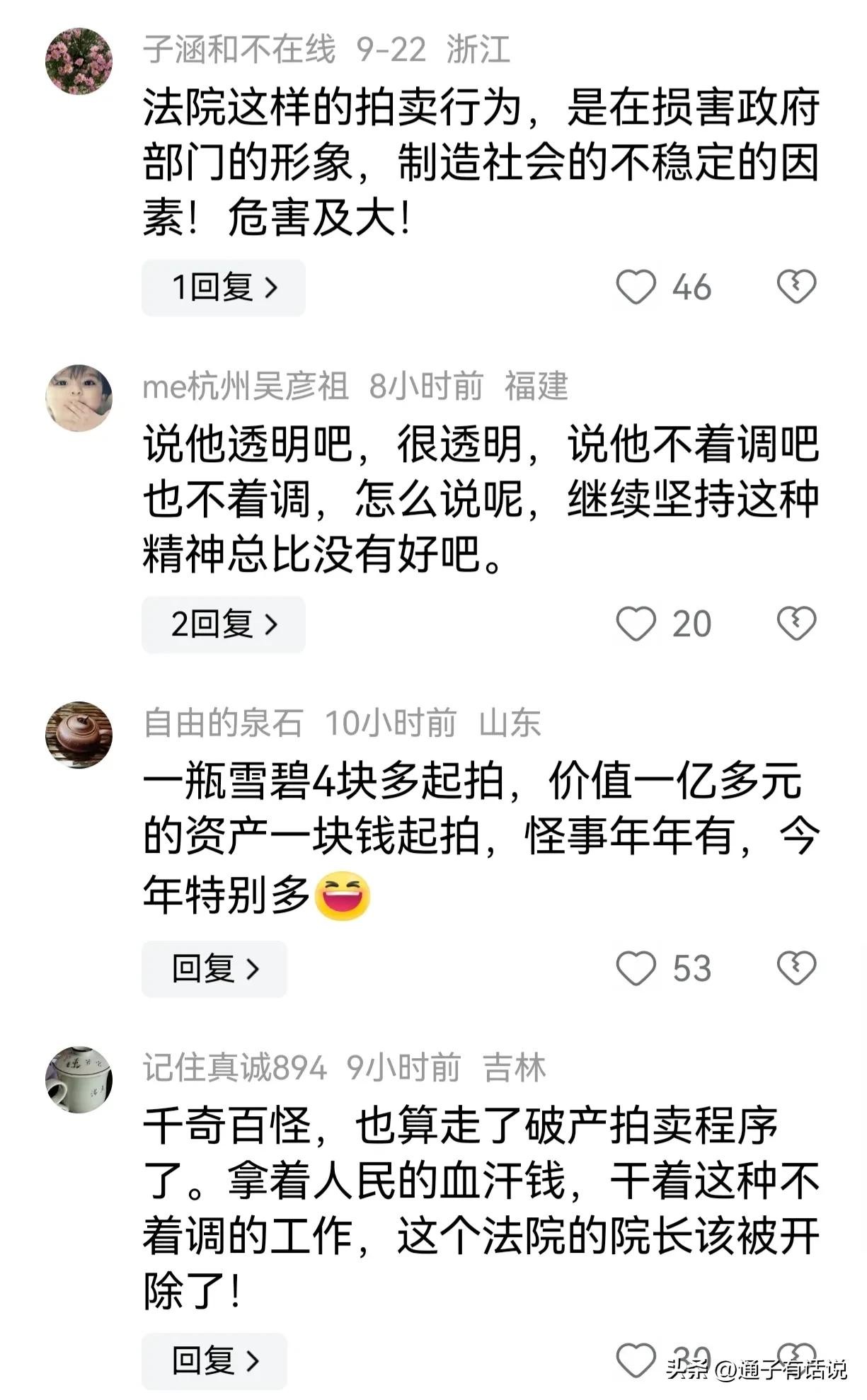Reply to 记住真诚894's comment
The width and height of the screenshot is (867, 1400).
[214, 1360]
